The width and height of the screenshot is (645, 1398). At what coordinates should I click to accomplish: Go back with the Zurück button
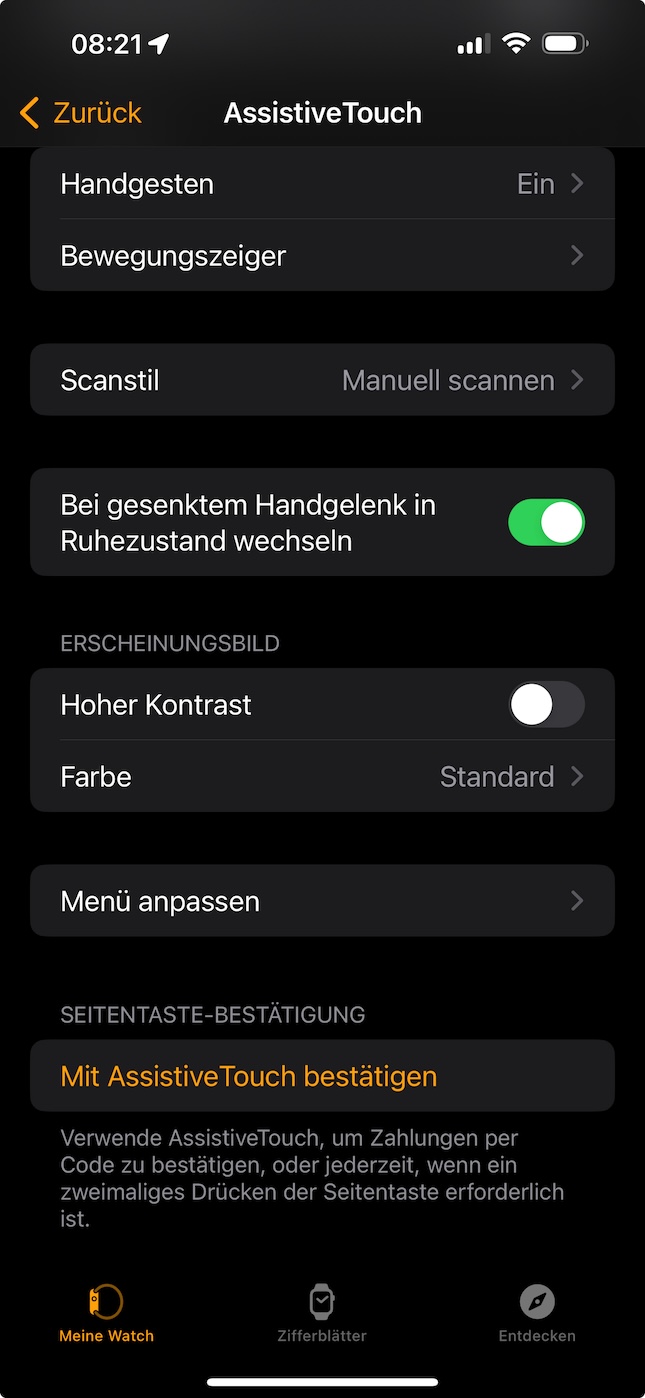point(81,113)
